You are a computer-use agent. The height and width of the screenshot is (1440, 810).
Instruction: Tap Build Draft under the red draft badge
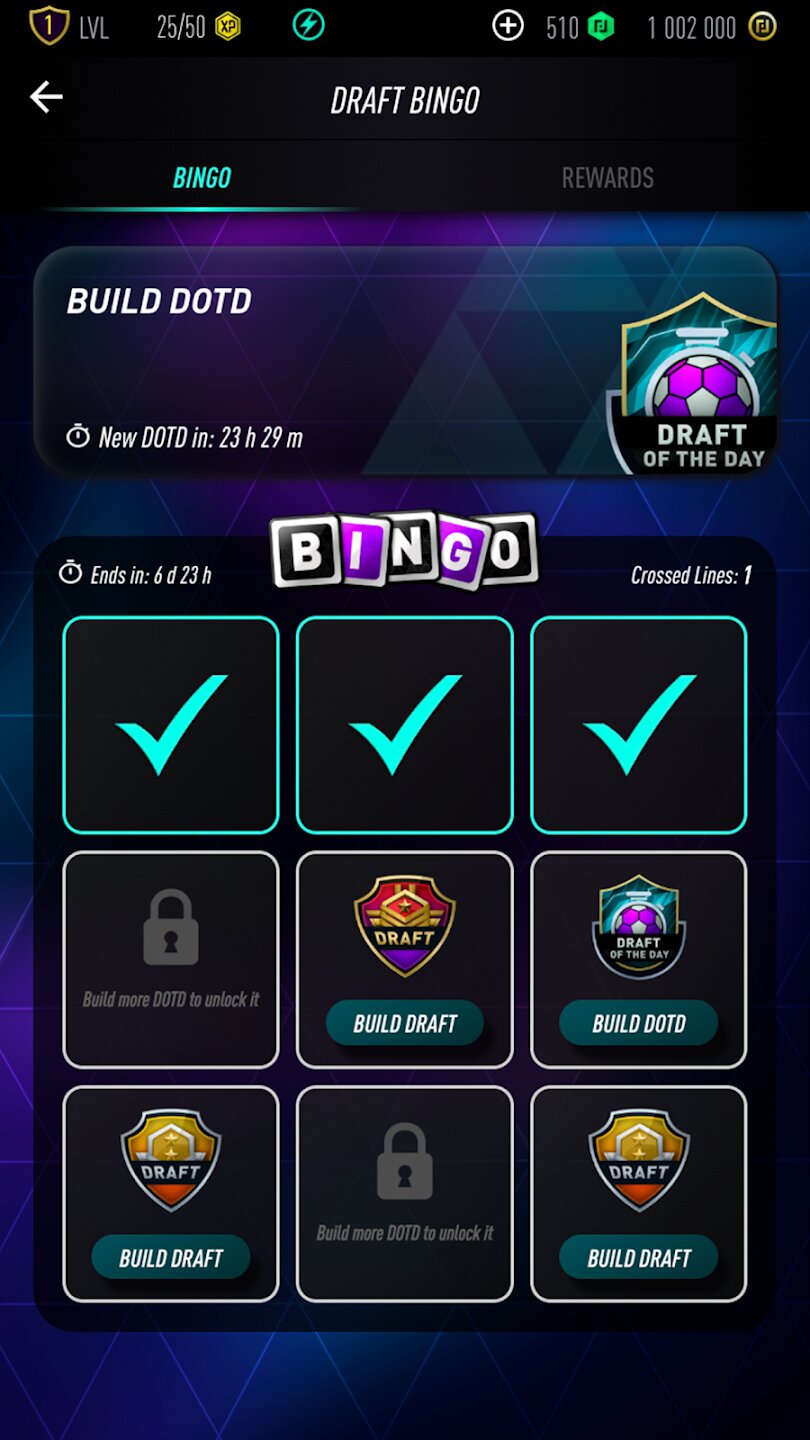(405, 1023)
